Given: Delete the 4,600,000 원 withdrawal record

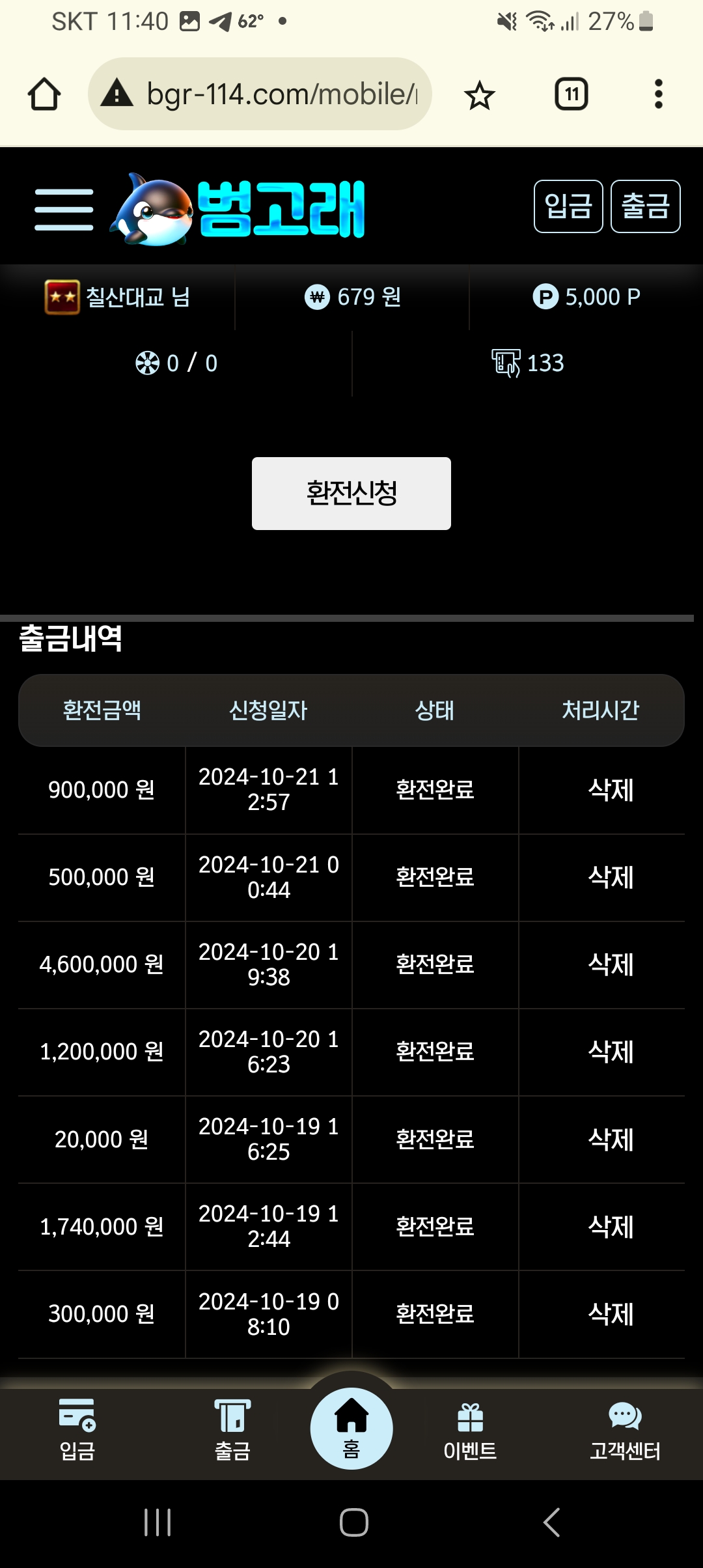Looking at the screenshot, I should click(x=610, y=964).
